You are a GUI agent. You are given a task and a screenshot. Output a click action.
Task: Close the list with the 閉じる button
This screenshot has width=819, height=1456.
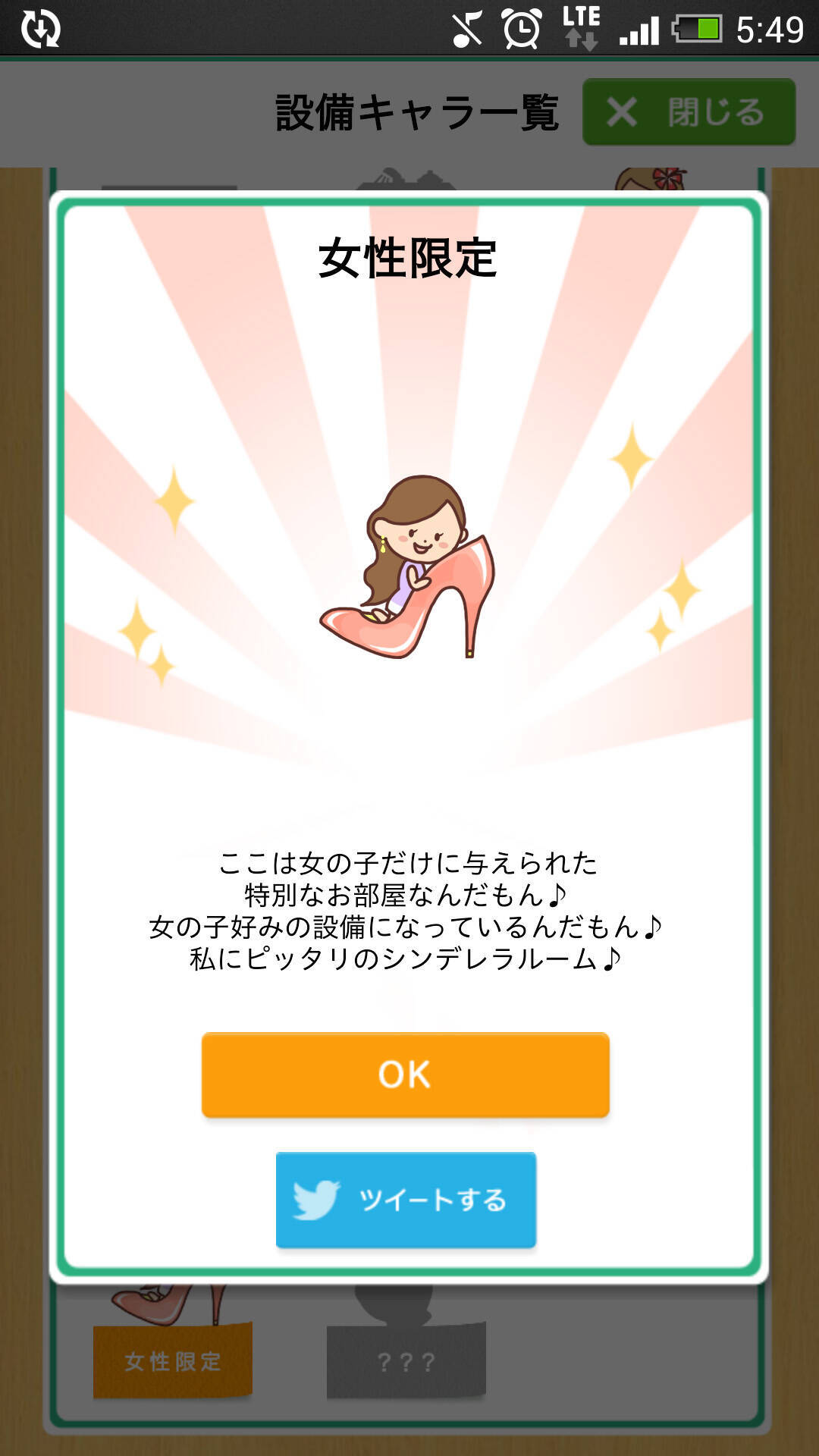[x=689, y=112]
